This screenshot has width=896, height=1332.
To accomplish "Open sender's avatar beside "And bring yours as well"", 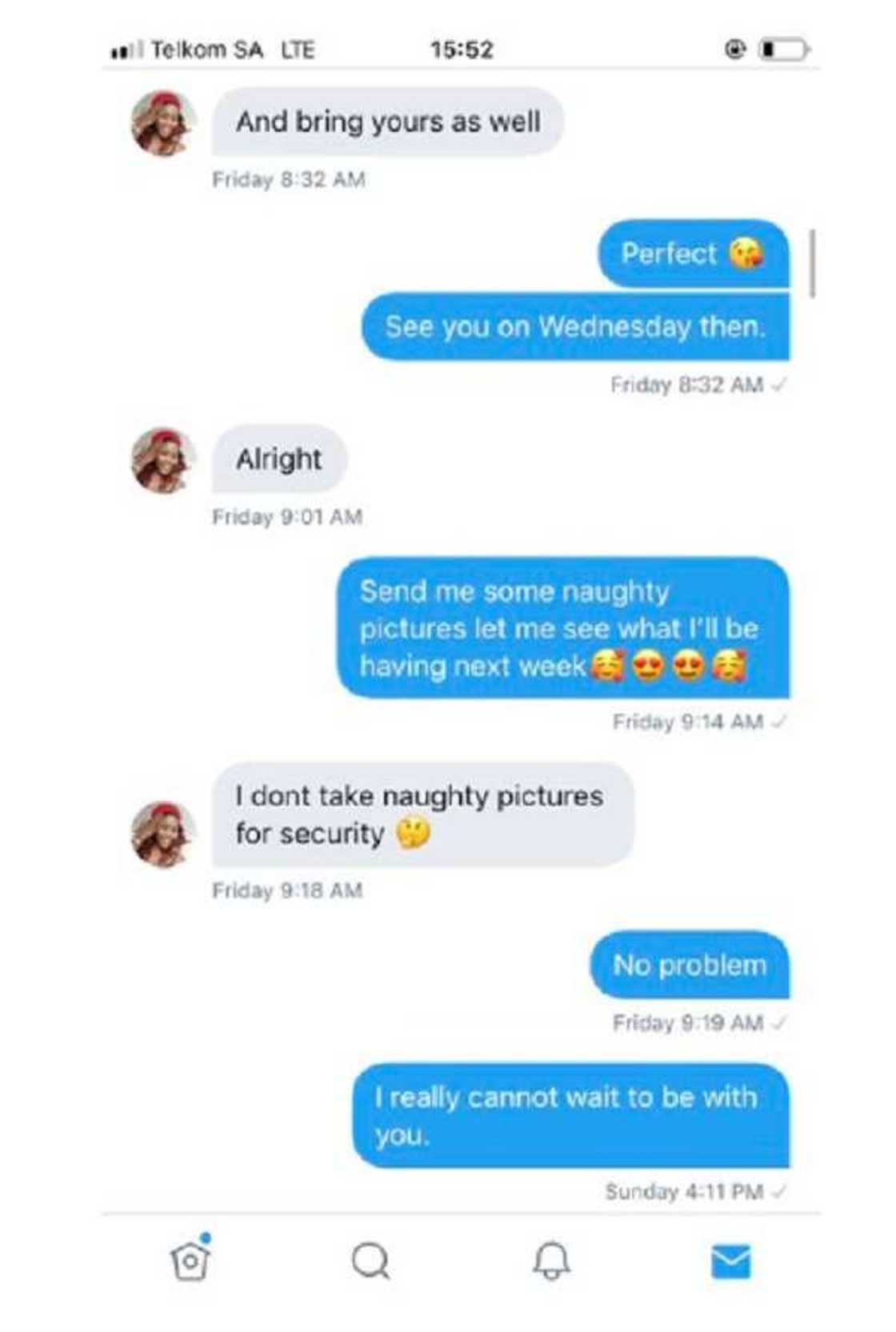I will 163,123.
